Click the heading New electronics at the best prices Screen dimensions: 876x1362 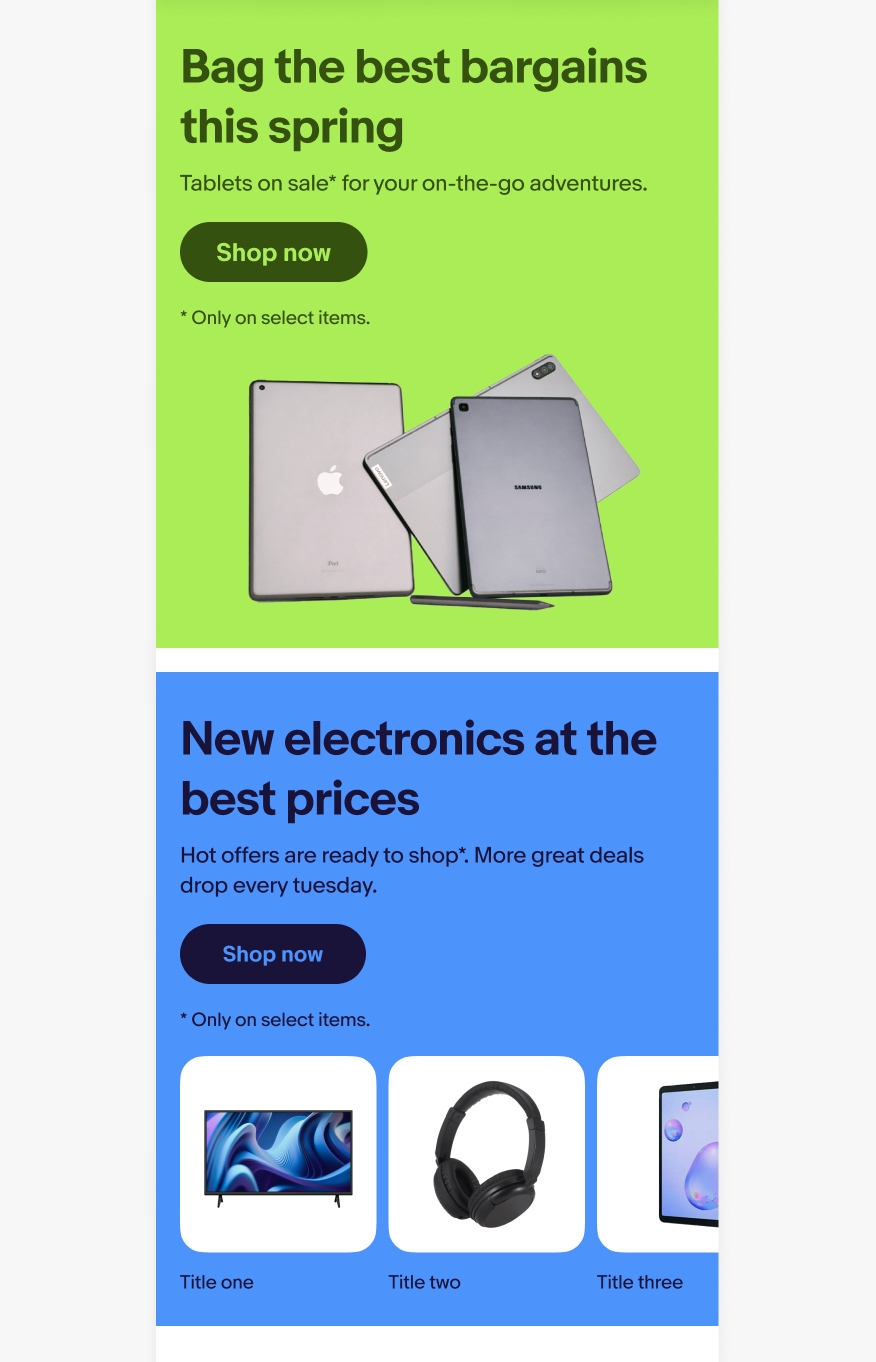[418, 768]
